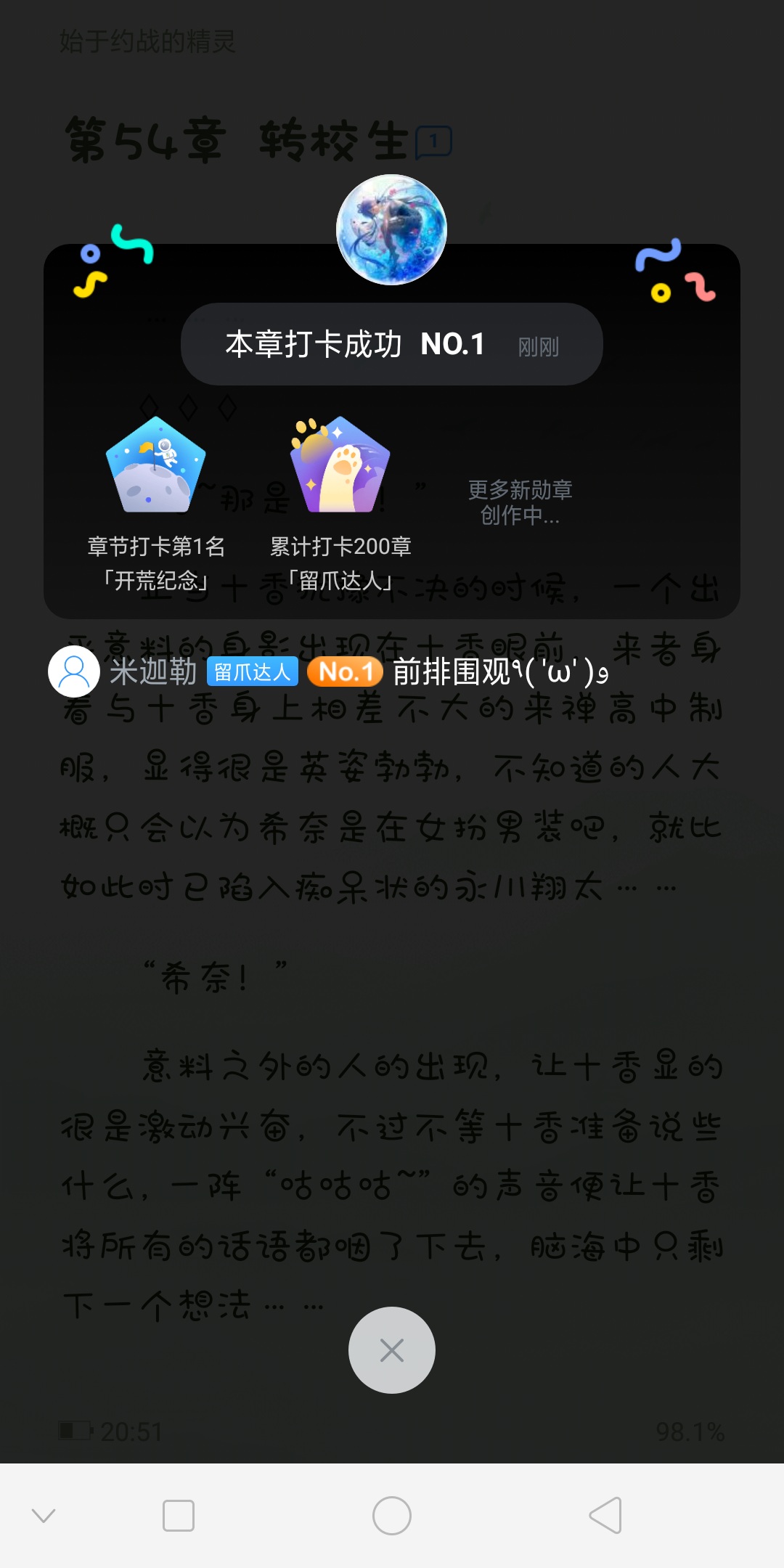The image size is (784, 1568).
Task: Tap the profile avatar above the popup
Action: [x=391, y=229]
